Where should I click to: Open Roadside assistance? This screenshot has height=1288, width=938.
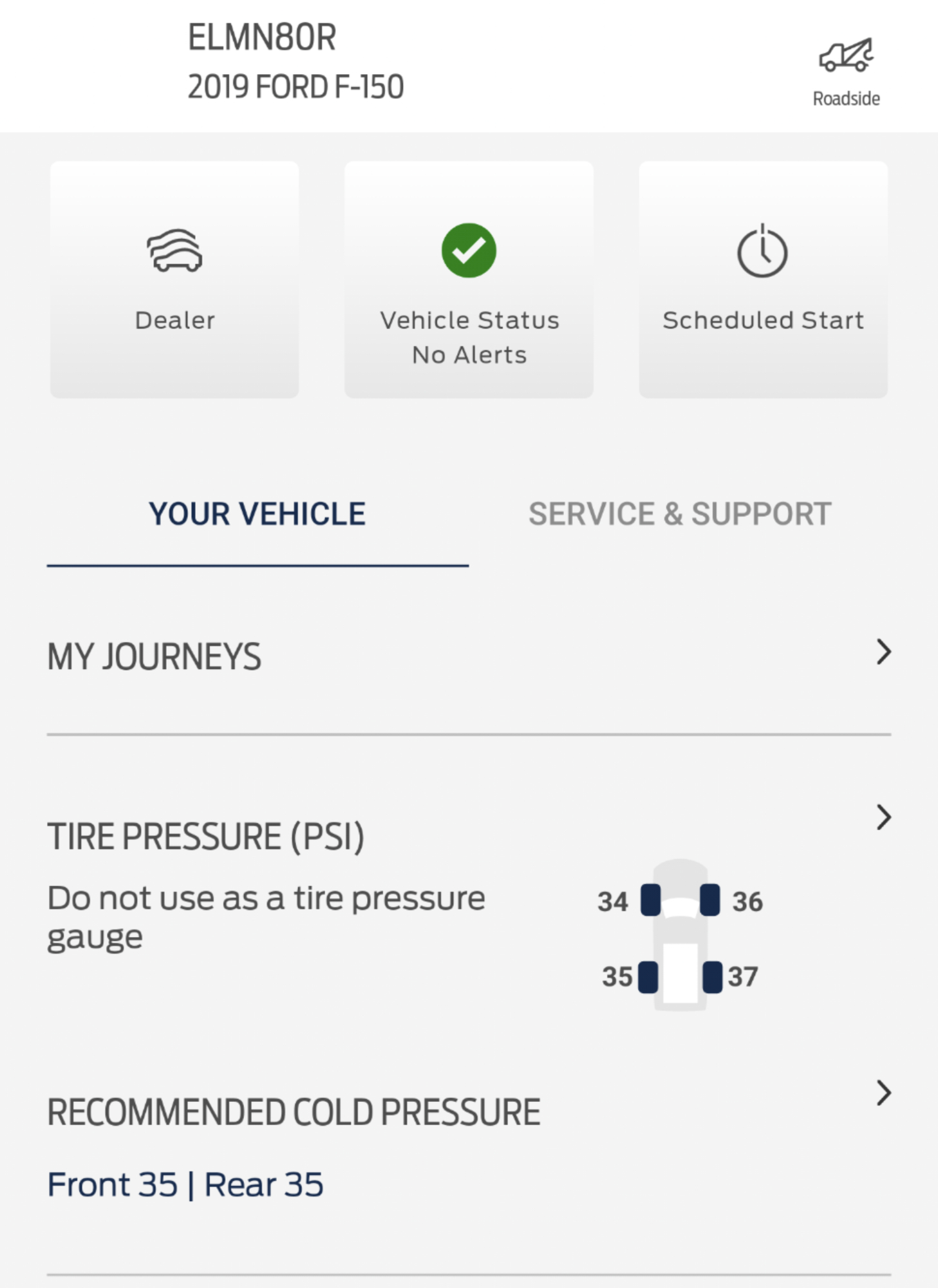click(846, 71)
